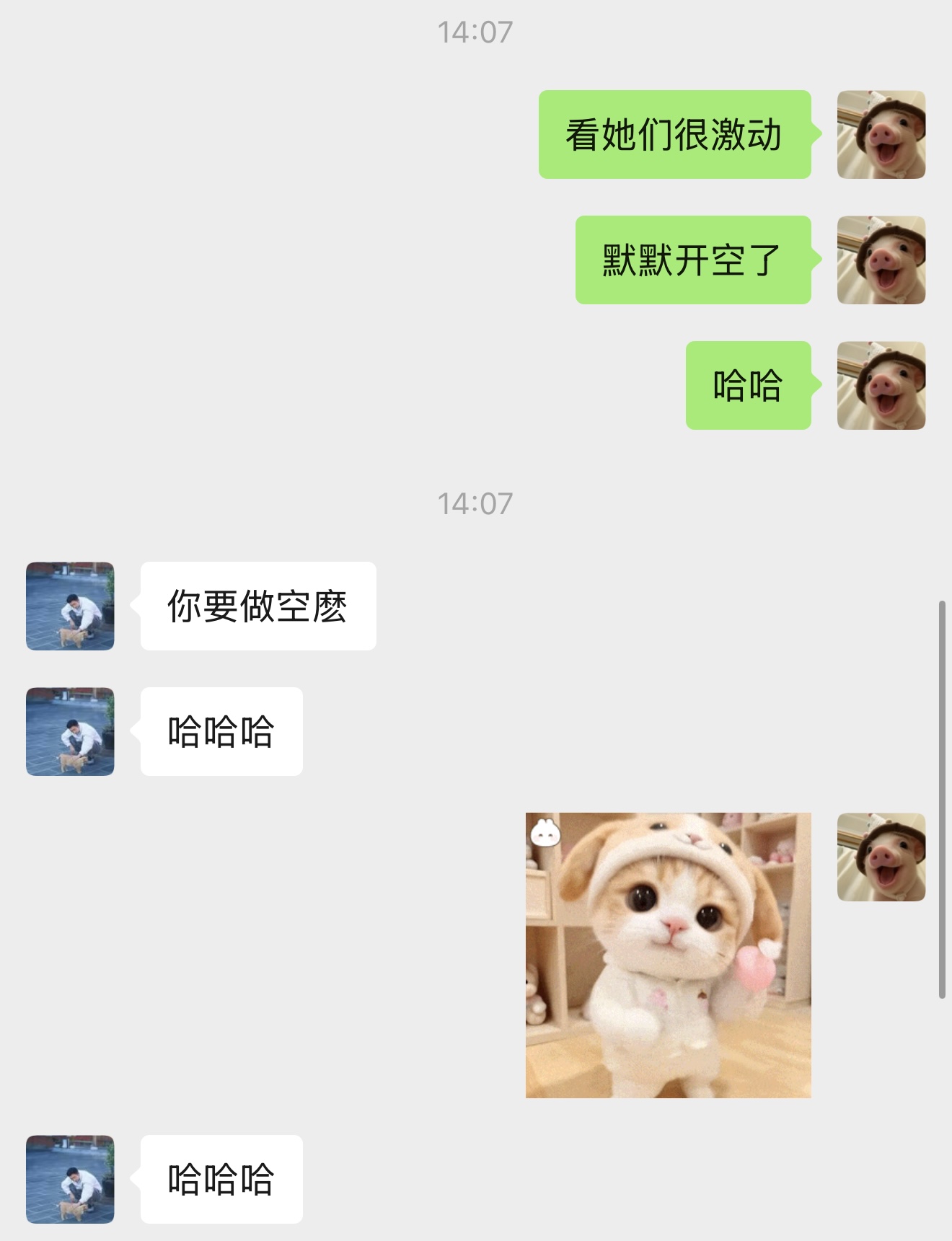The height and width of the screenshot is (1241, 952).
Task: Open the kitten sticker in the chat
Action: [x=668, y=955]
